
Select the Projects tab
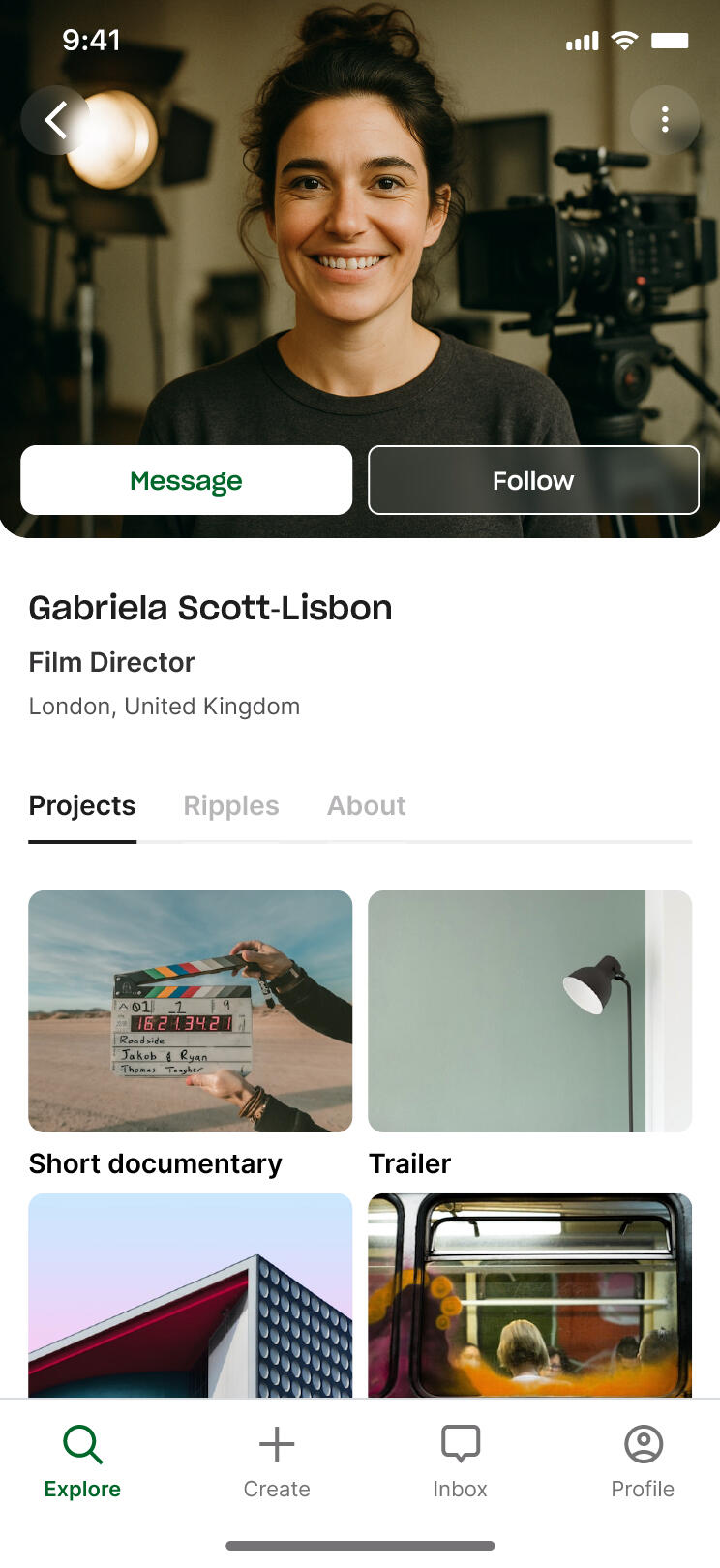pyautogui.click(x=82, y=805)
